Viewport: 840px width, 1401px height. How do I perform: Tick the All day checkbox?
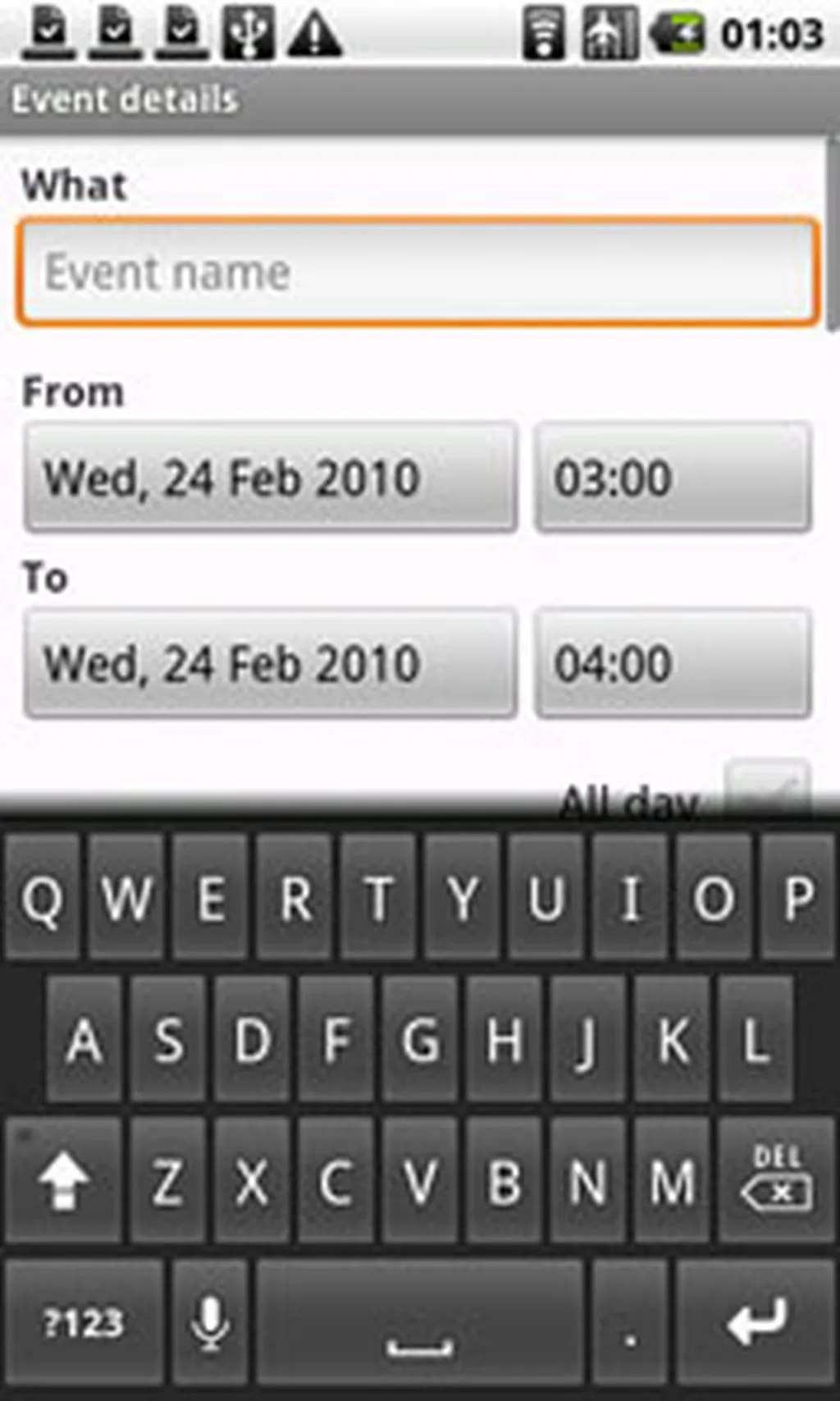pos(767,788)
